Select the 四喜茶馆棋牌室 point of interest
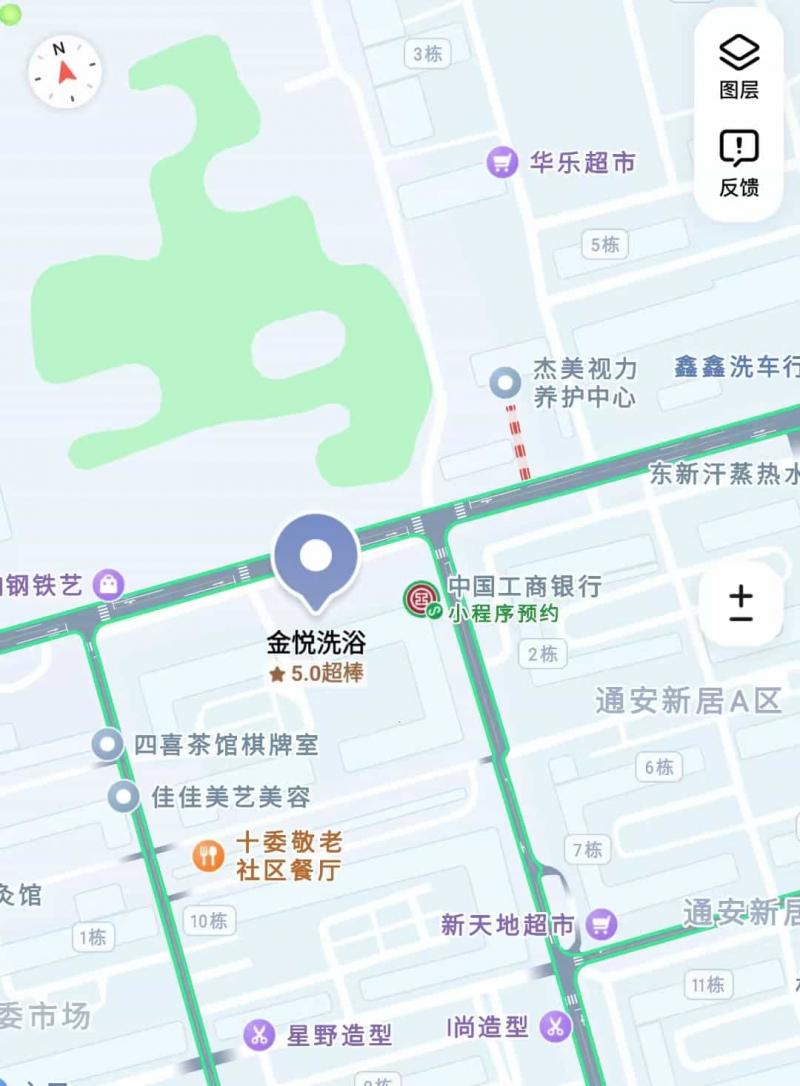800x1086 pixels. pos(108,745)
